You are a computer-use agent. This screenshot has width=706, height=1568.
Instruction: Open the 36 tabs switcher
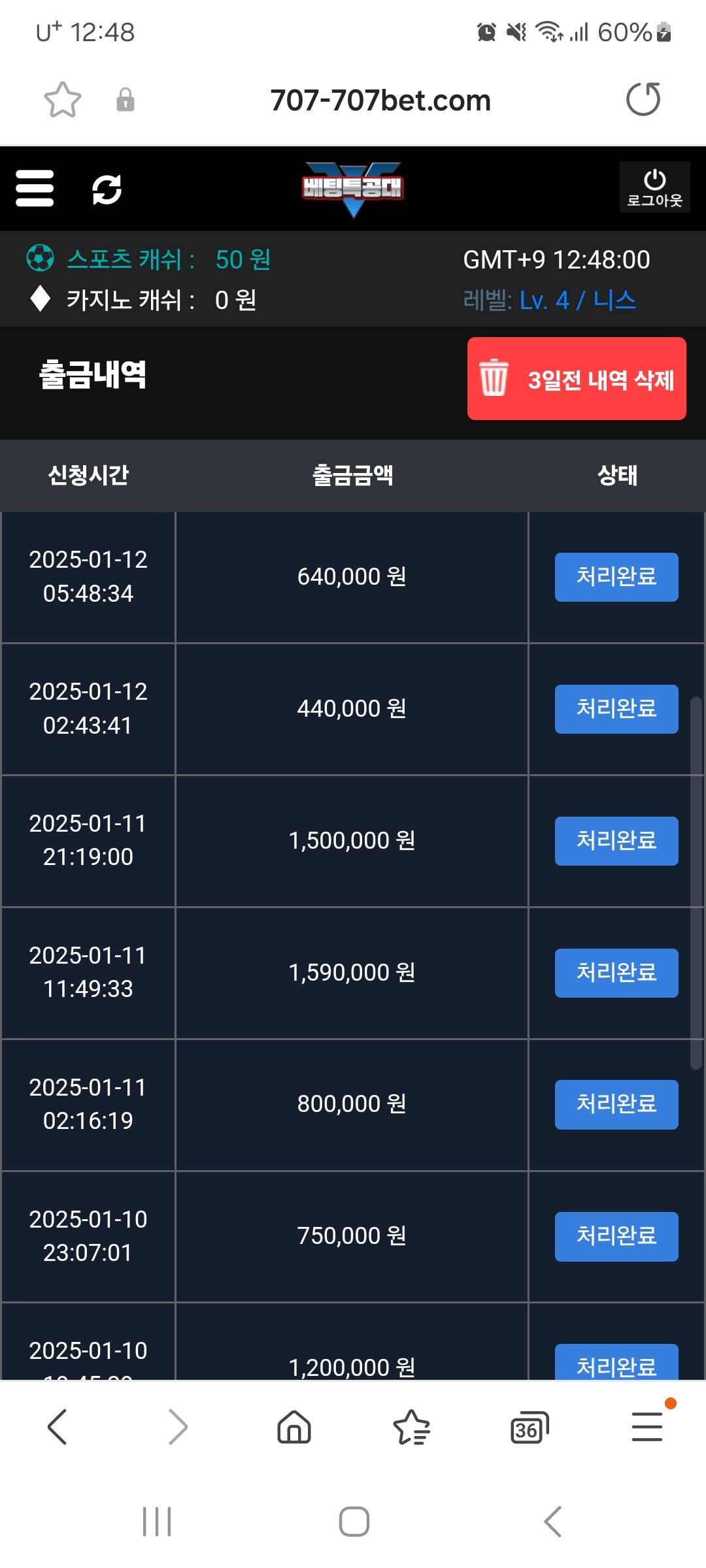(x=529, y=1427)
